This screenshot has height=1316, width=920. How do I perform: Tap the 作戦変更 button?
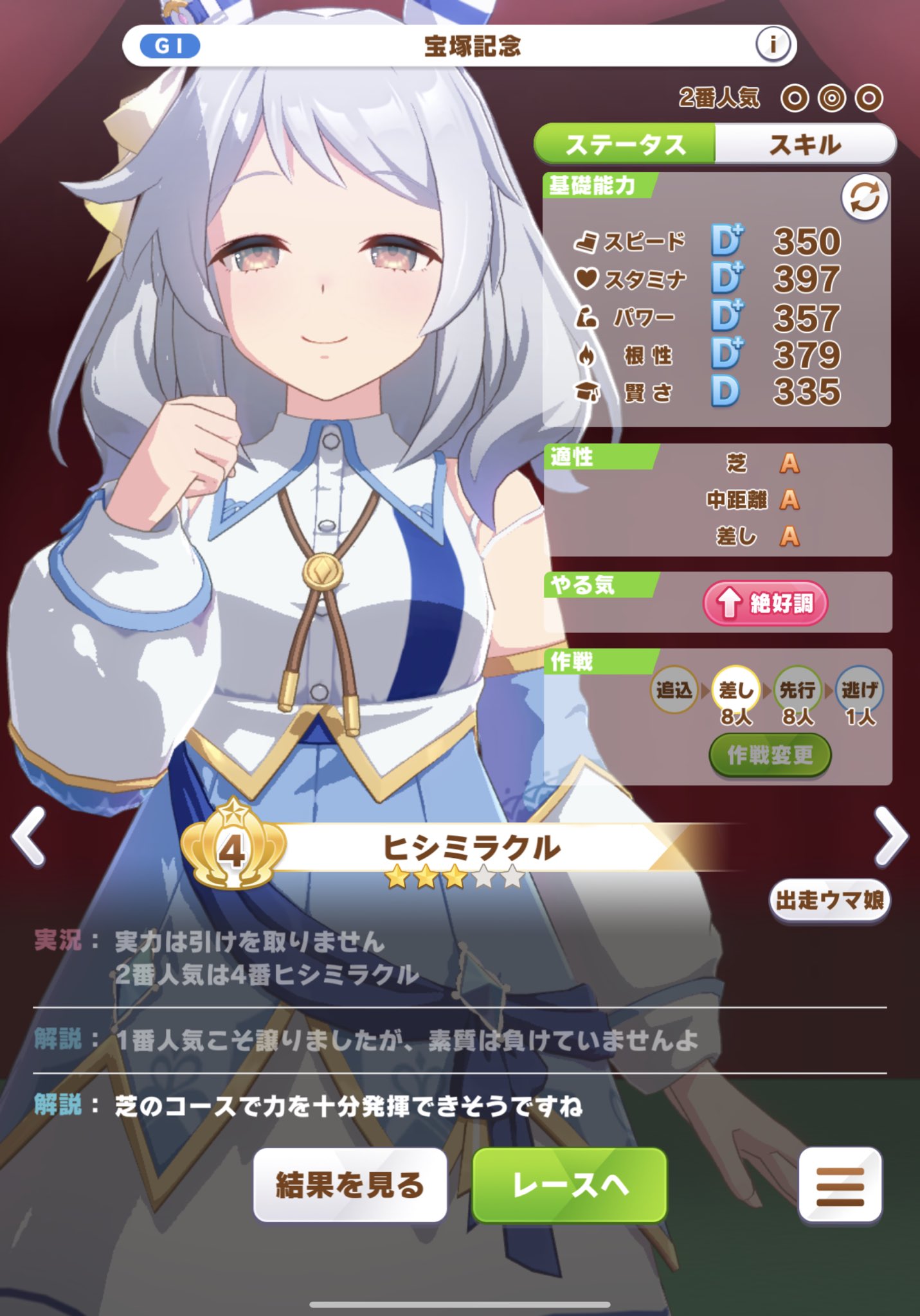[x=770, y=755]
